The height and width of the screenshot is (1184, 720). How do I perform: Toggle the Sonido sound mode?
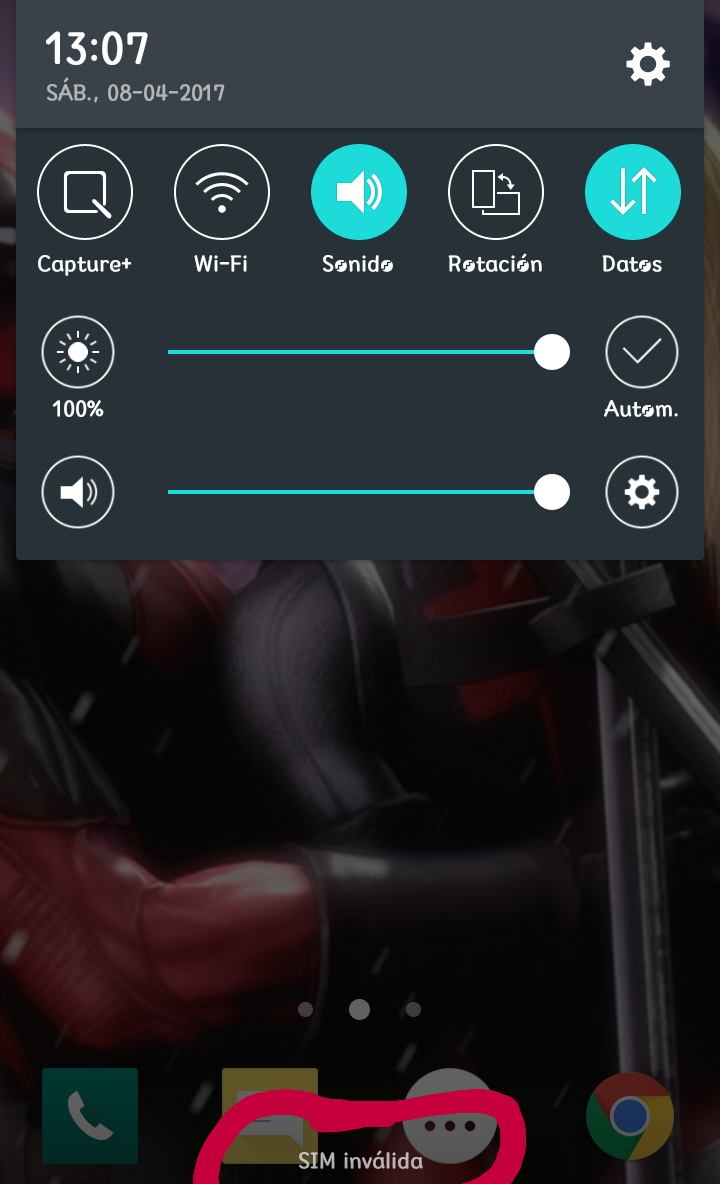coord(358,192)
